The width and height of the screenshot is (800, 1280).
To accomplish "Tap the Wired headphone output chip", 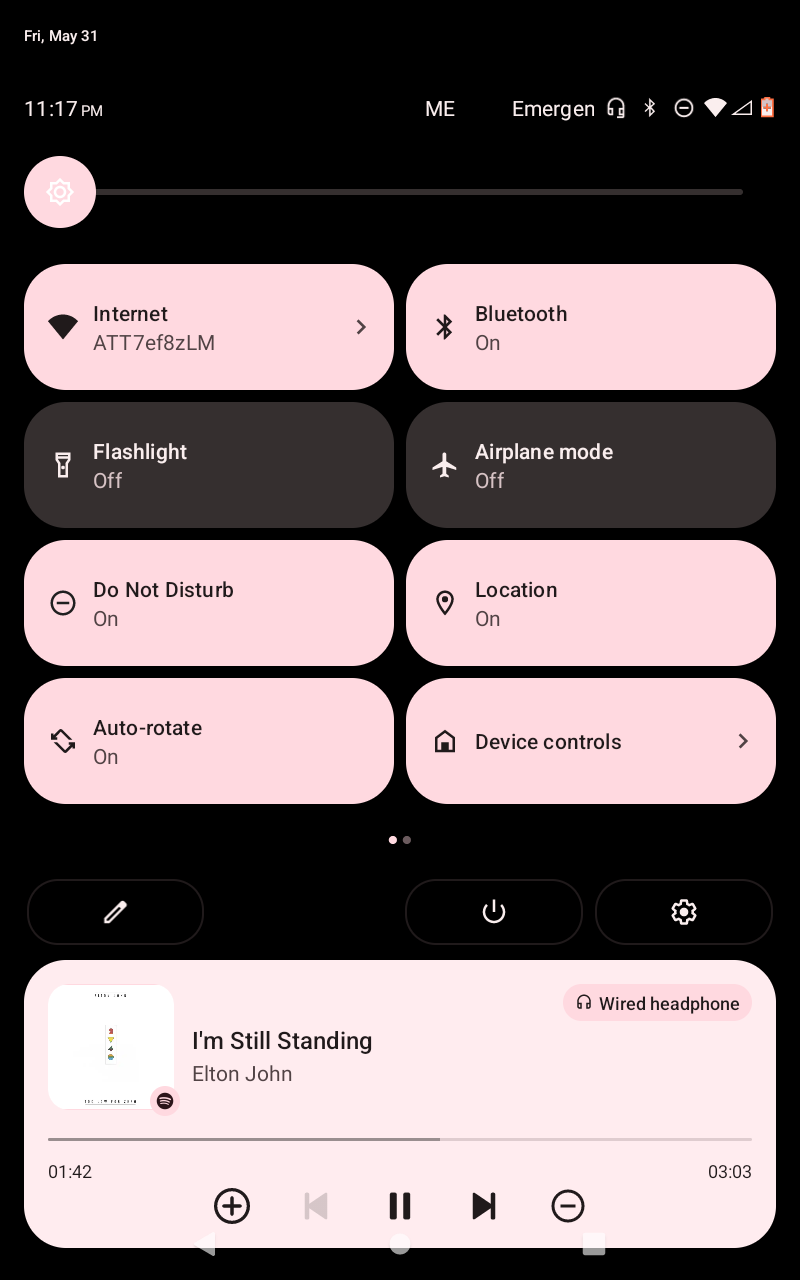I will click(x=657, y=1003).
